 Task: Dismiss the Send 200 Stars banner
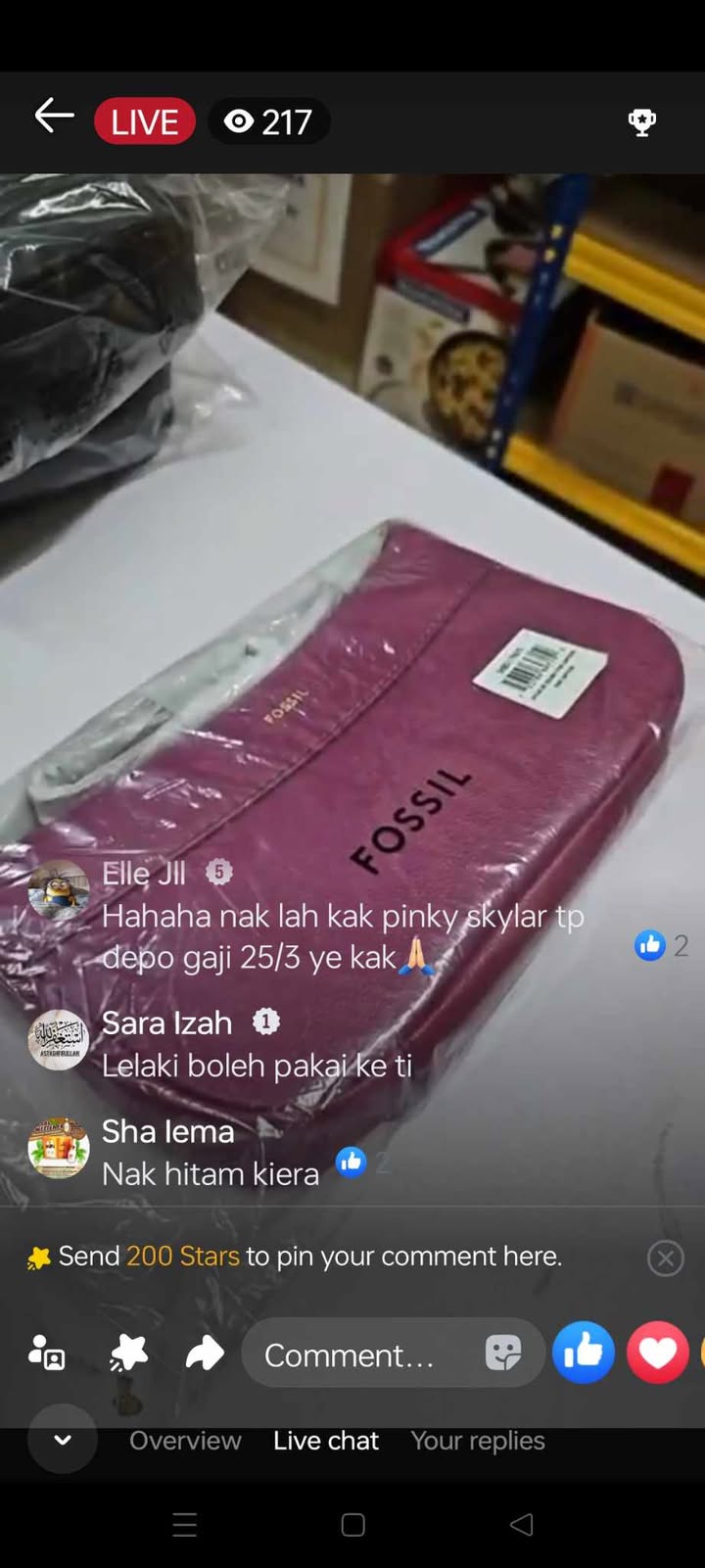coord(665,1258)
